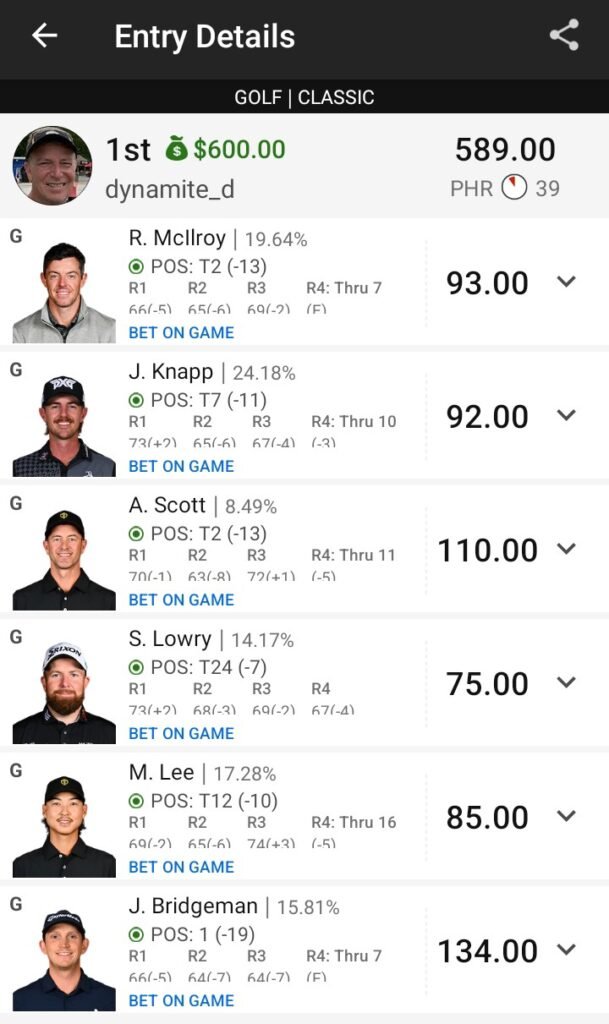Share this entry
The image size is (609, 1024).
click(564, 36)
